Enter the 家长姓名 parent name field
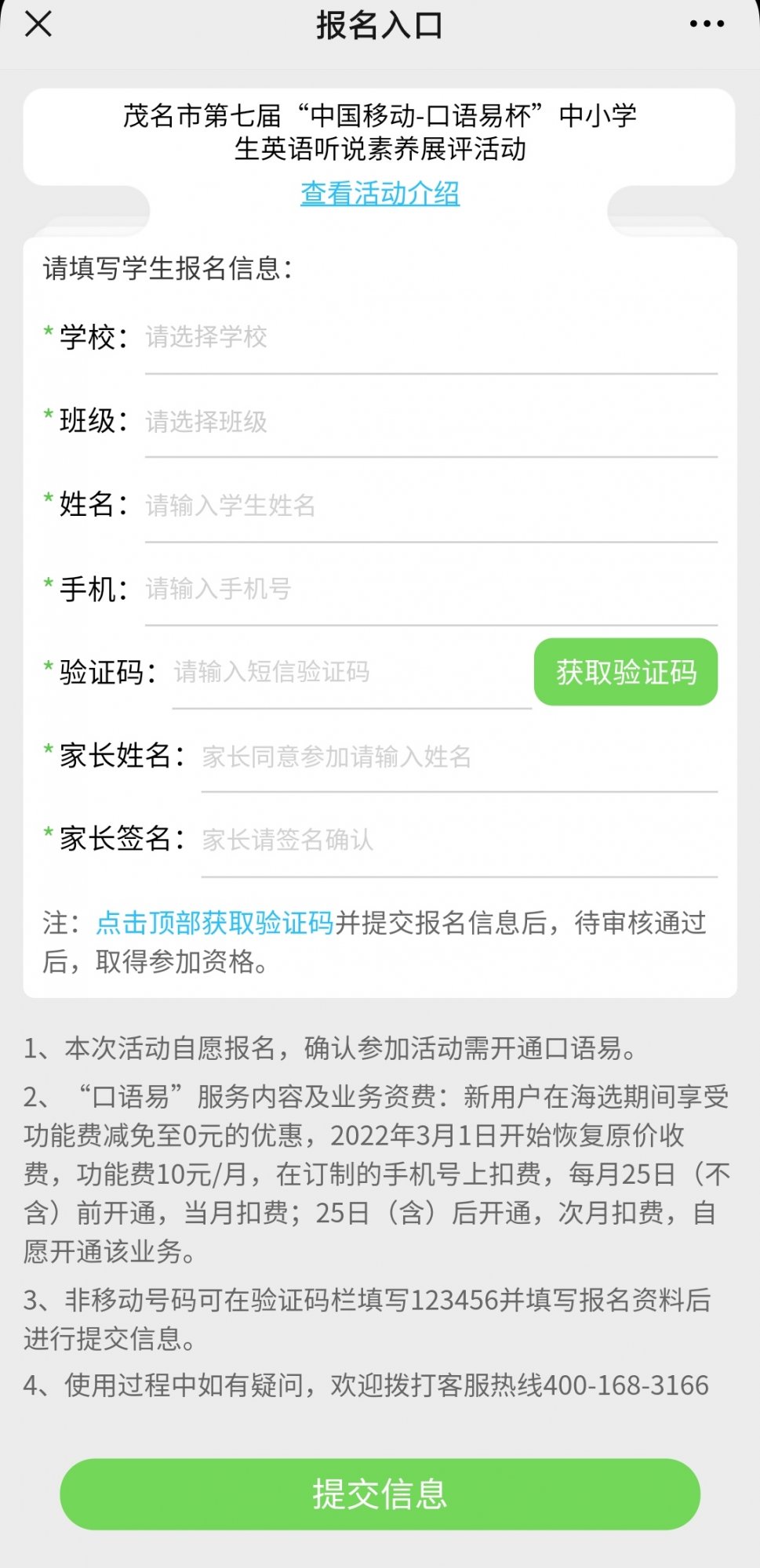 pos(458,757)
